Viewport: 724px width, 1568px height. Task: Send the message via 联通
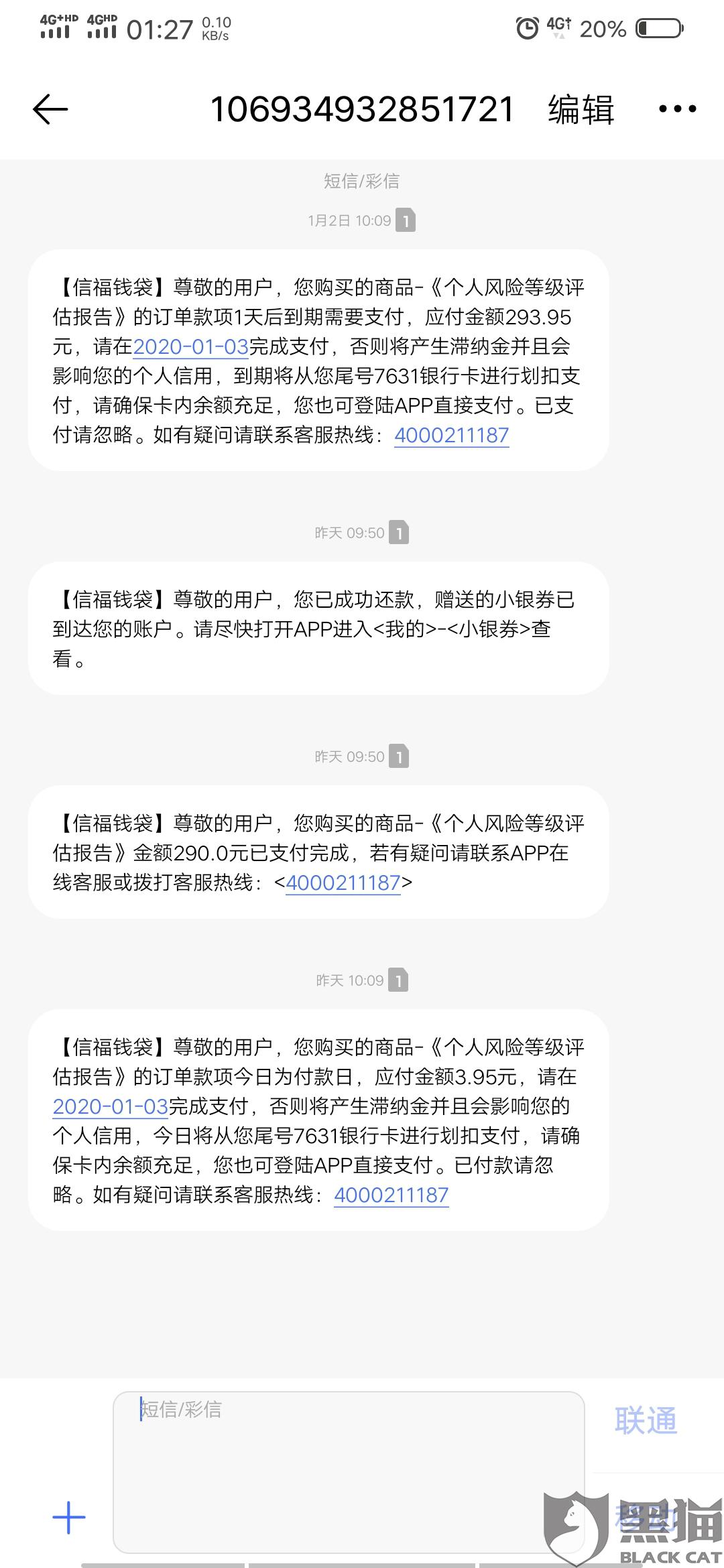646,1421
